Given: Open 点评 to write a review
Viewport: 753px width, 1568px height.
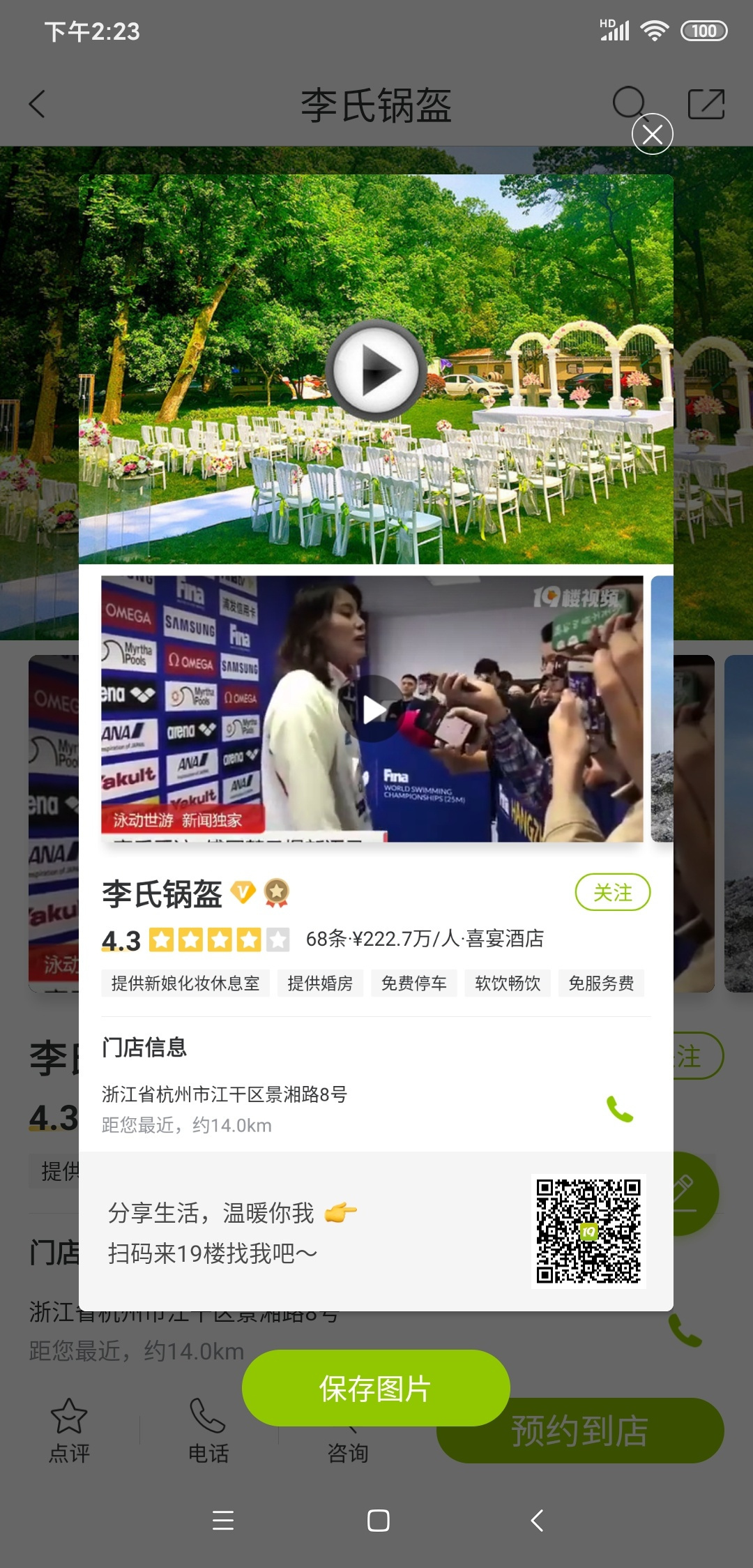Looking at the screenshot, I should pos(69,1430).
